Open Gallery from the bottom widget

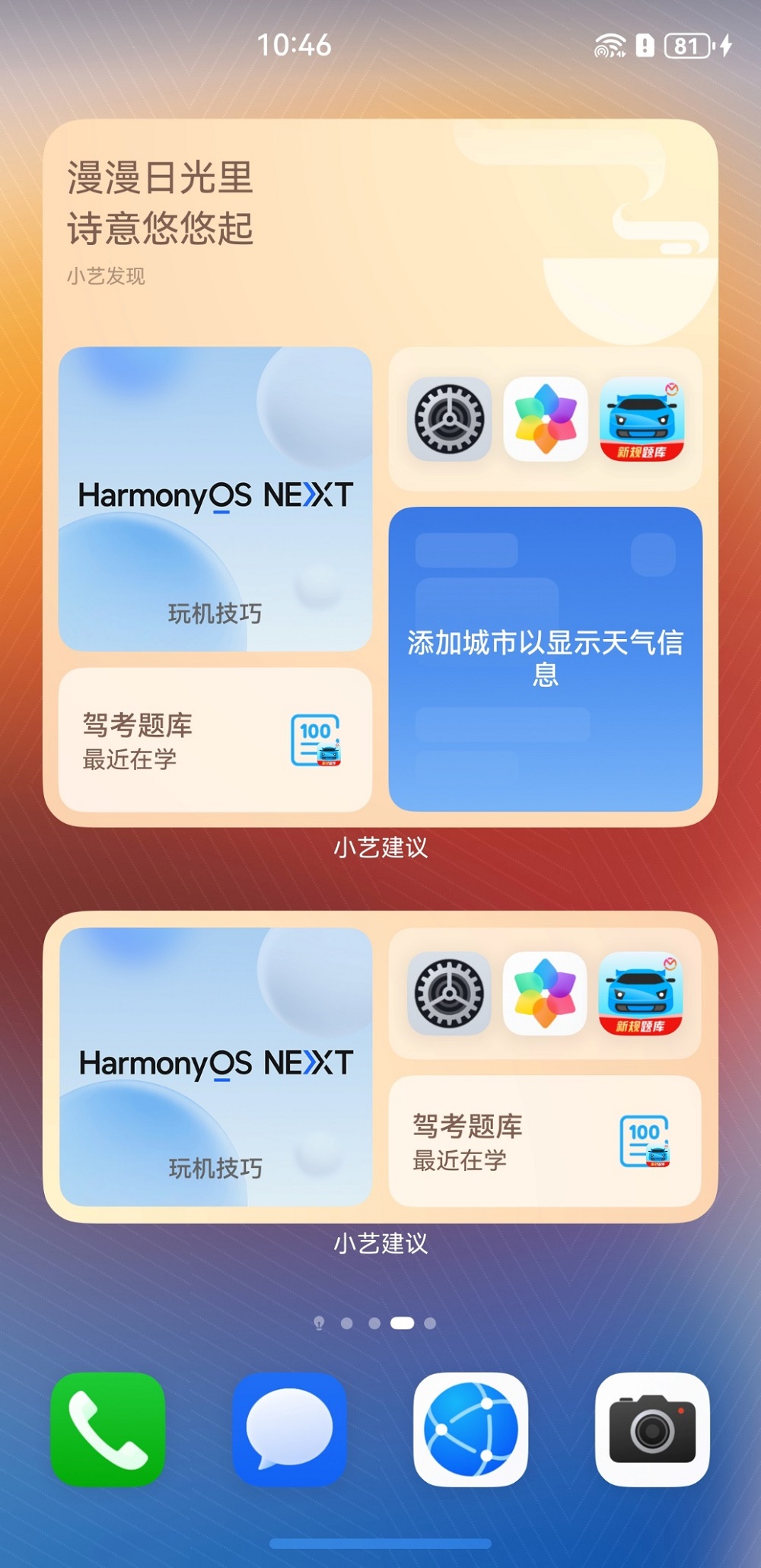pyautogui.click(x=545, y=994)
